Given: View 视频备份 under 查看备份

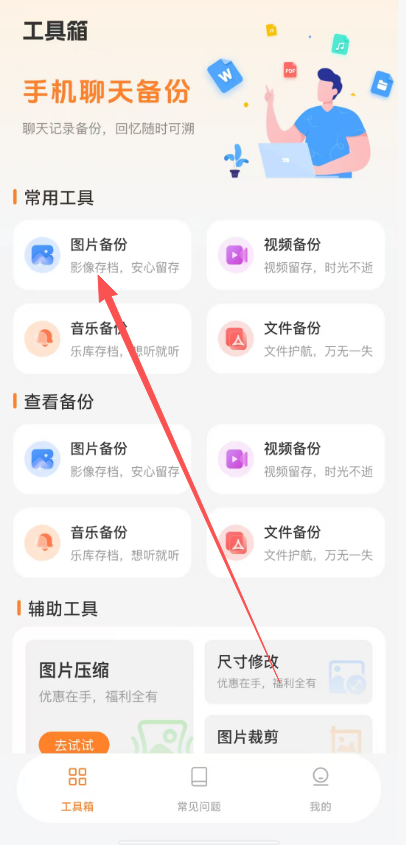Looking at the screenshot, I should [x=295, y=459].
